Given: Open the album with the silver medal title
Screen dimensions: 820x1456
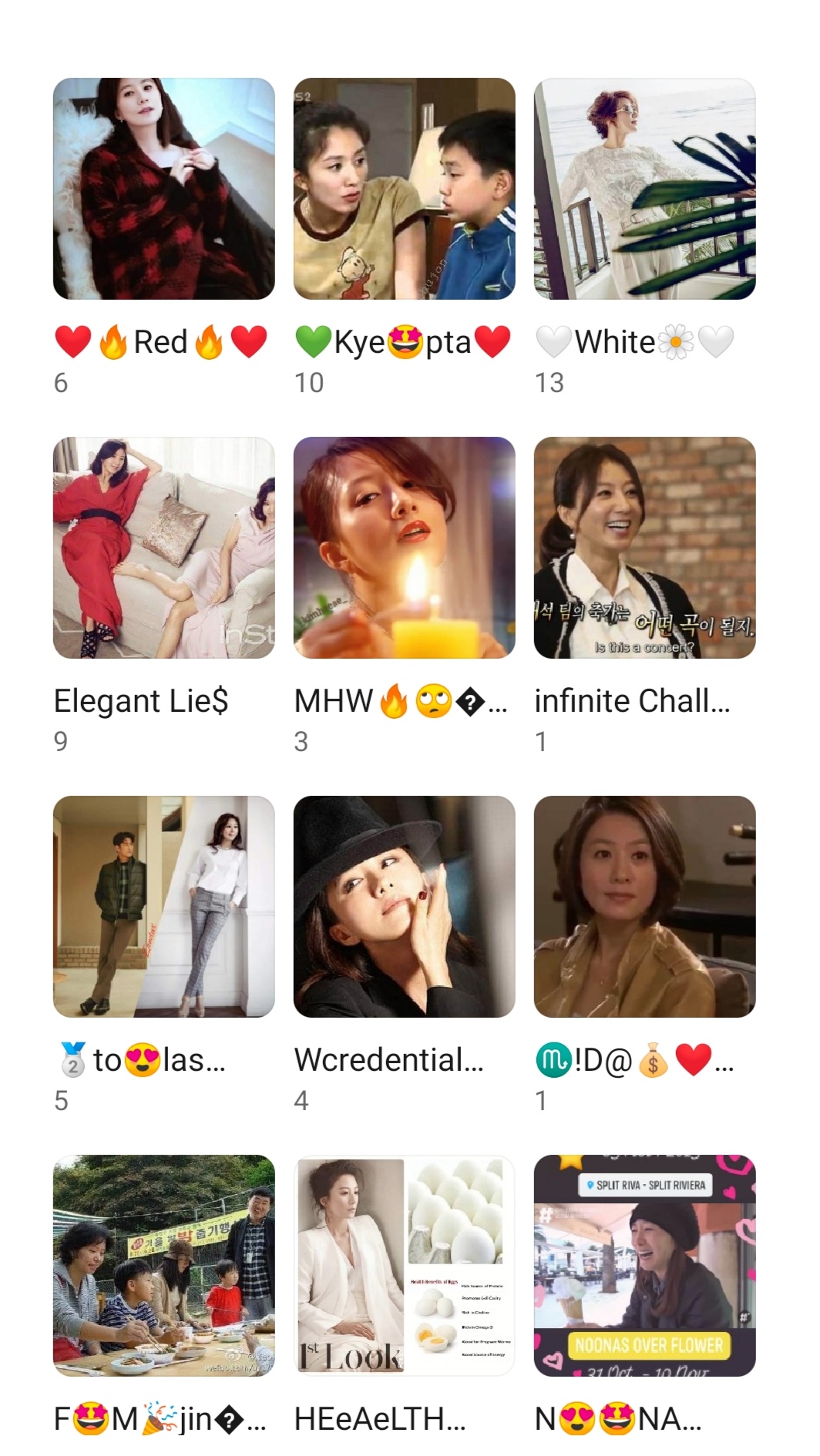Looking at the screenshot, I should (x=163, y=907).
